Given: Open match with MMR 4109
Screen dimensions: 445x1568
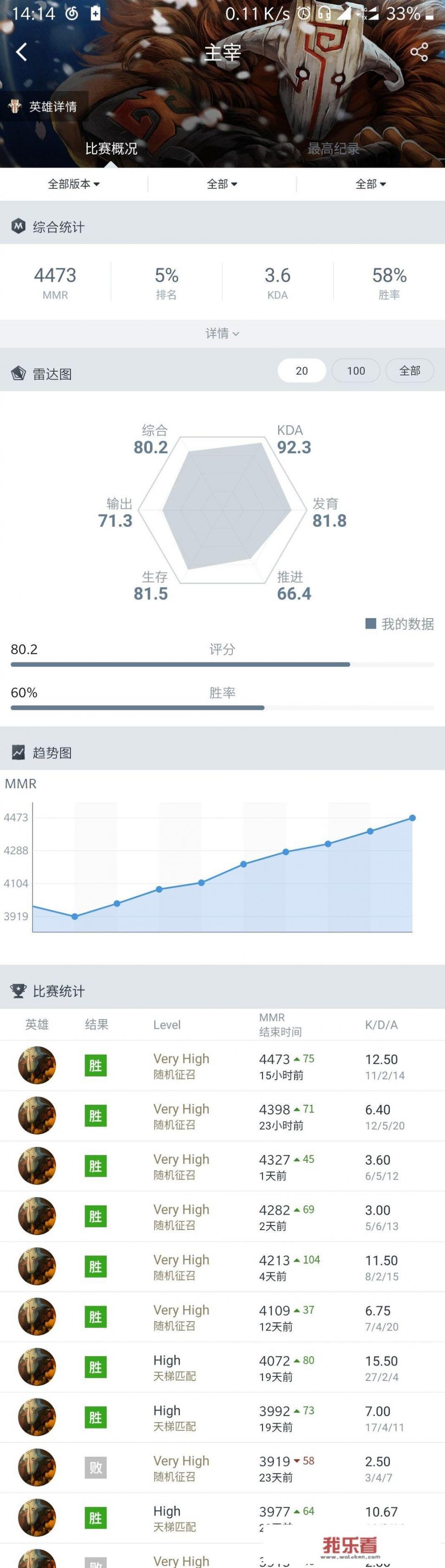Looking at the screenshot, I should [222, 1317].
